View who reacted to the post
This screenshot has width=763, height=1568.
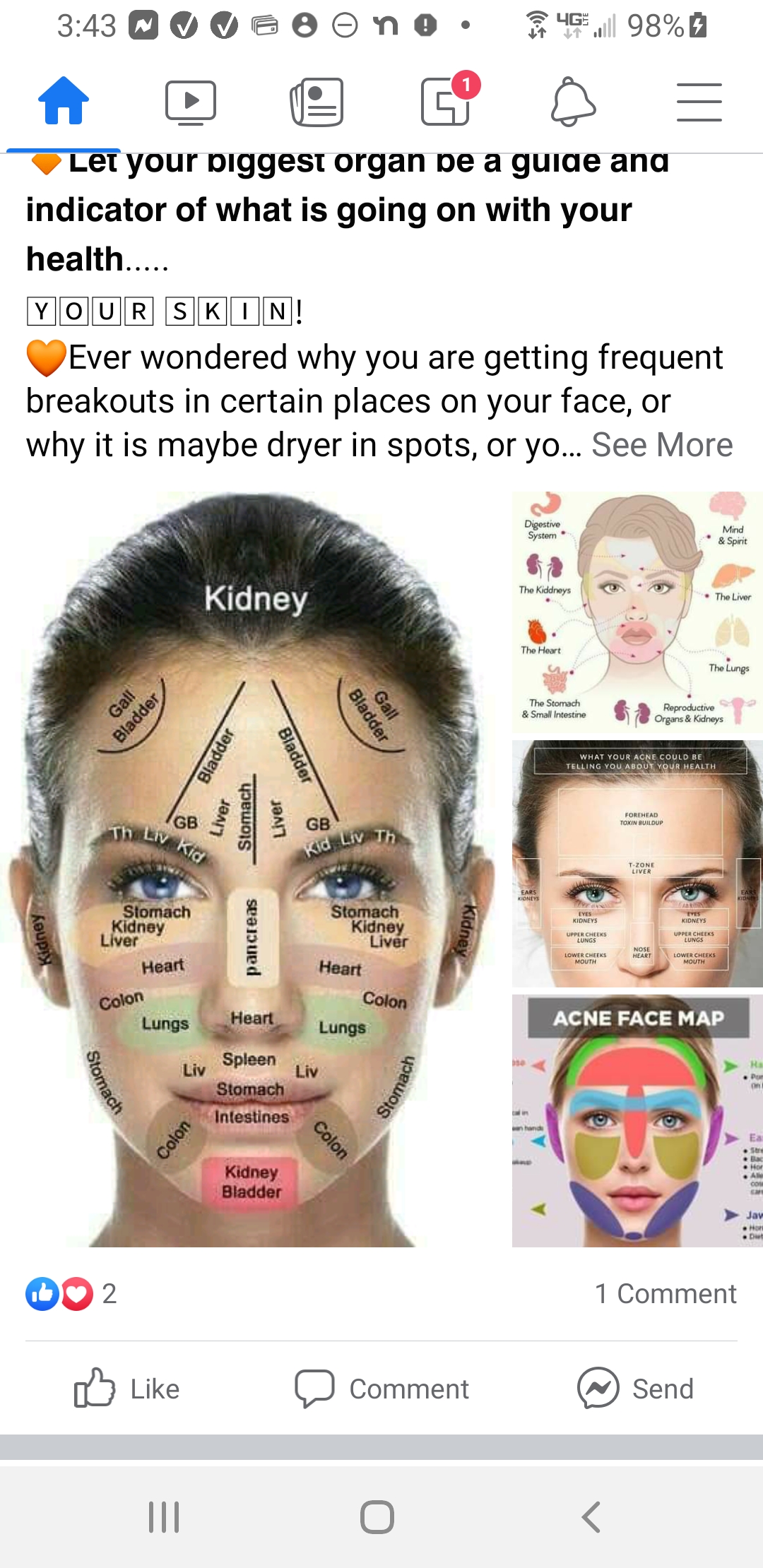point(71,1294)
